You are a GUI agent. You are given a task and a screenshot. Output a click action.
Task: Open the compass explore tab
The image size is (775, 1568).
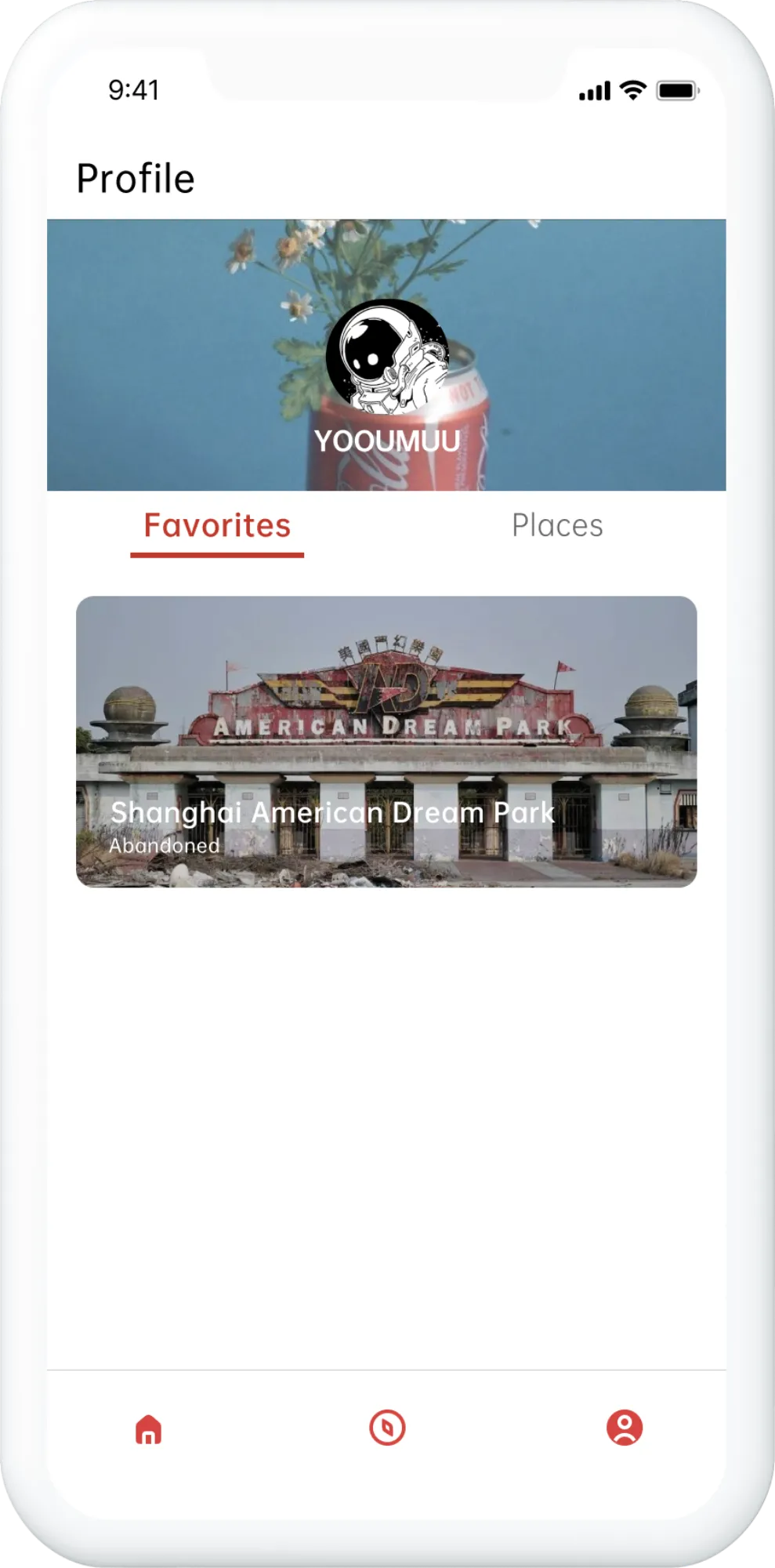(x=387, y=1428)
